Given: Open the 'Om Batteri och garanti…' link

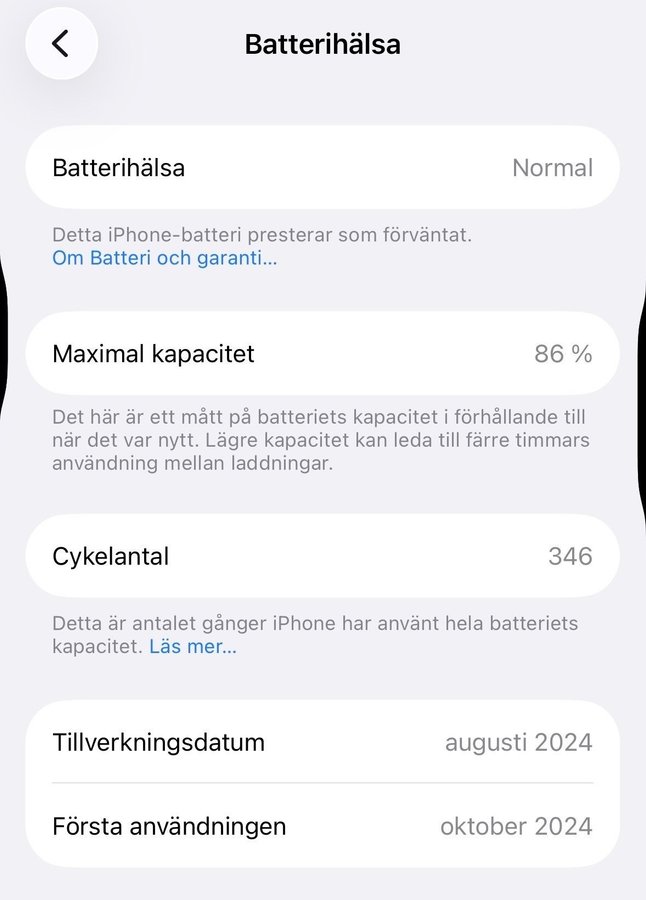Looking at the screenshot, I should [x=164, y=259].
